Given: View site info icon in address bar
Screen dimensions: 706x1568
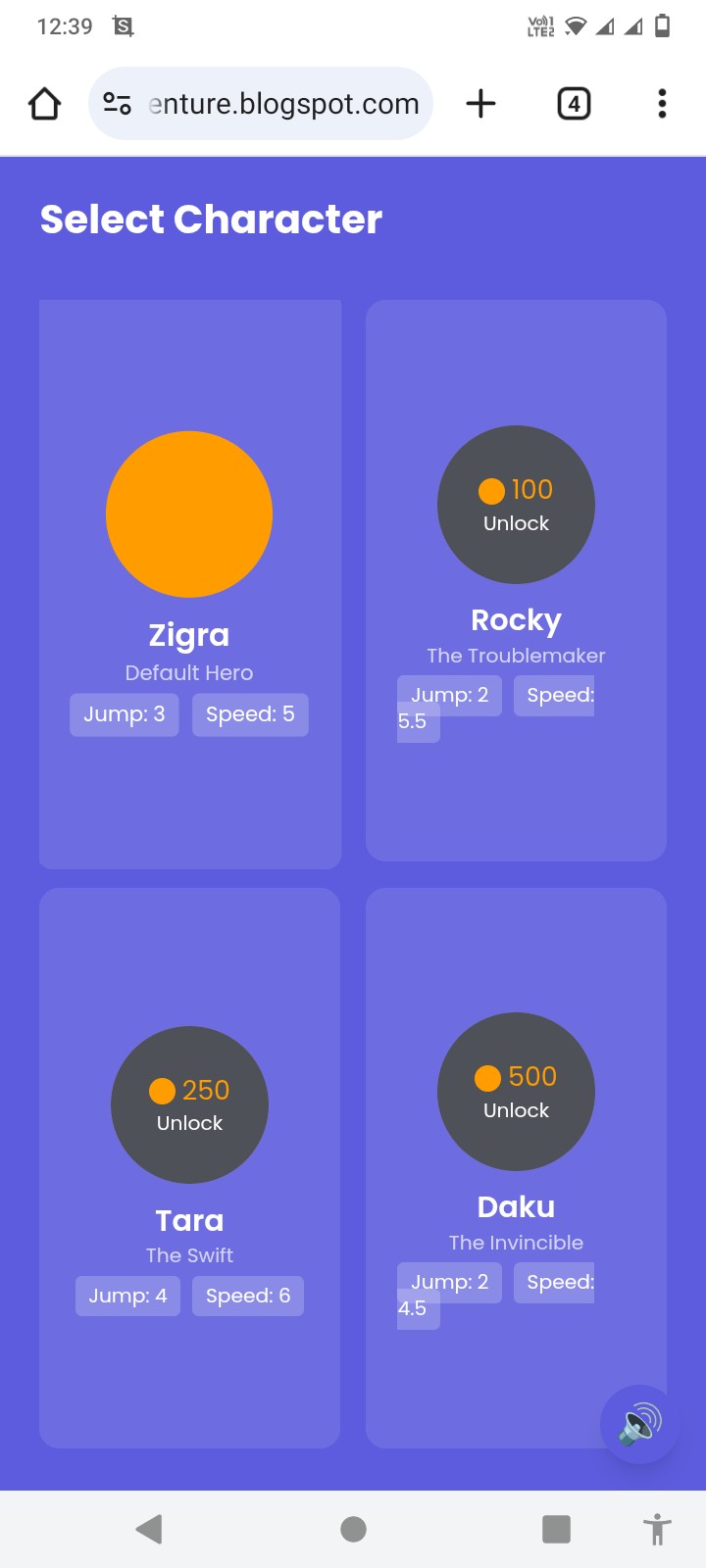Looking at the screenshot, I should 118,104.
